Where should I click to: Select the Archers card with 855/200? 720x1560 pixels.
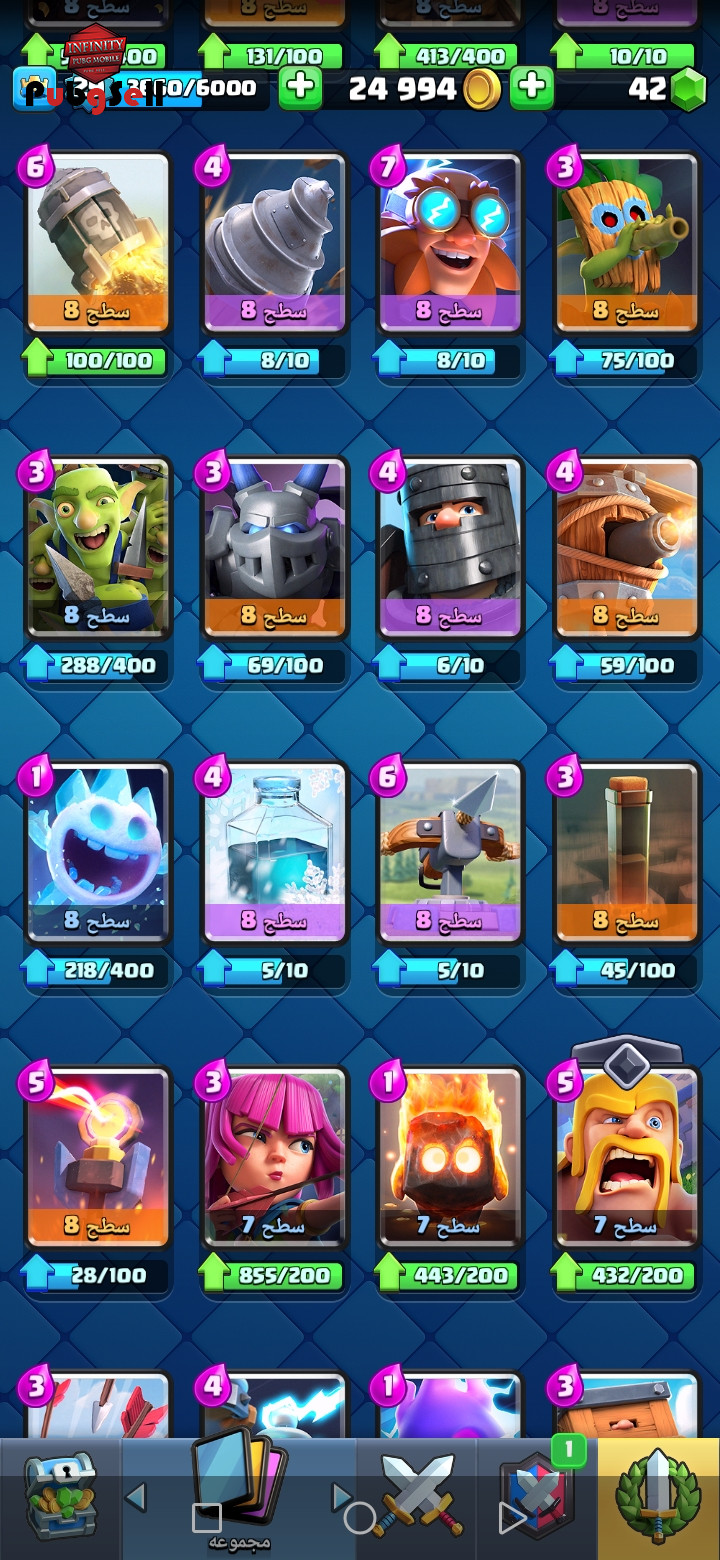pos(275,1157)
